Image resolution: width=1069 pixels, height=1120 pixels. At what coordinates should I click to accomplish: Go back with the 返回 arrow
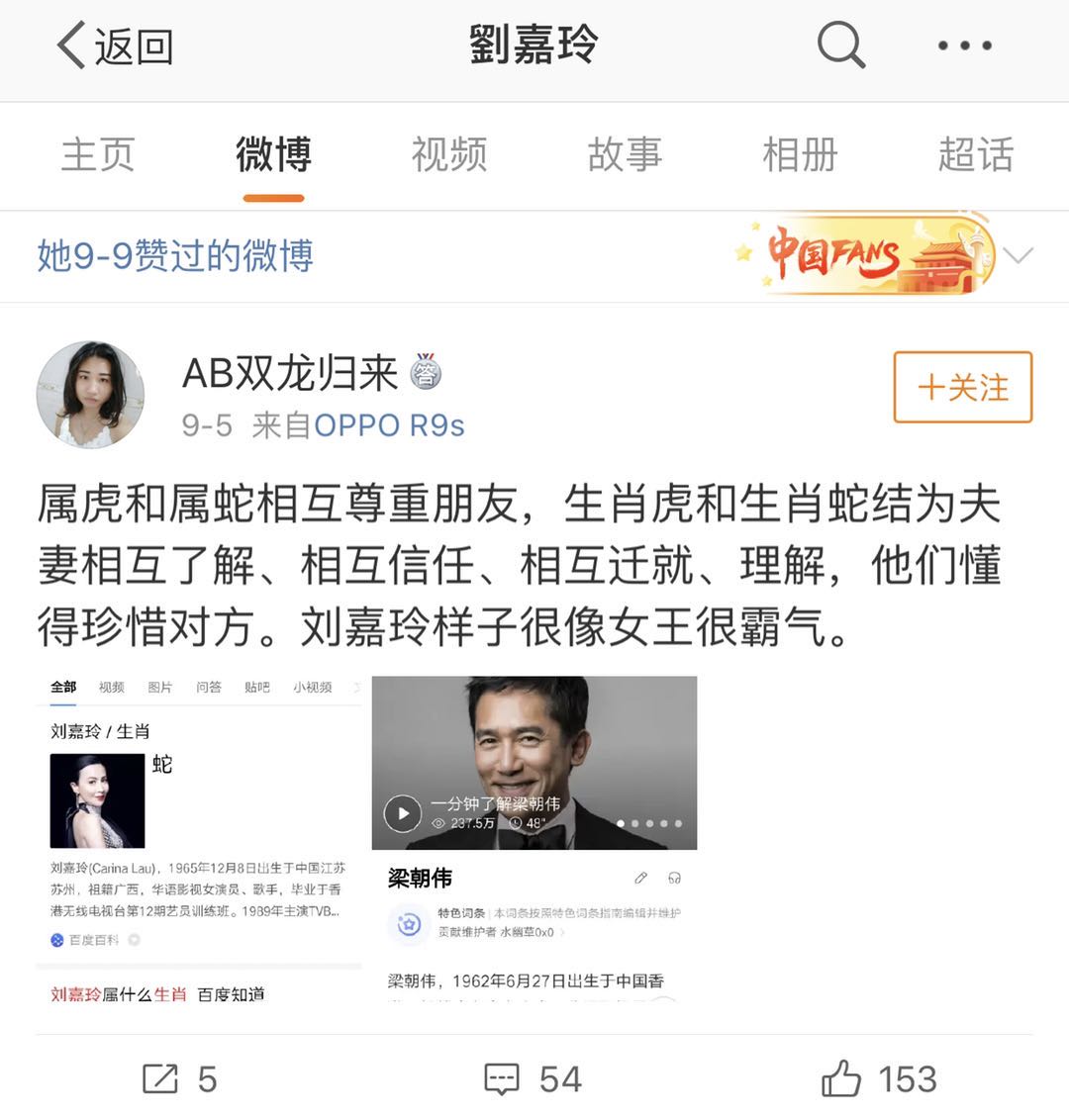[x=114, y=46]
